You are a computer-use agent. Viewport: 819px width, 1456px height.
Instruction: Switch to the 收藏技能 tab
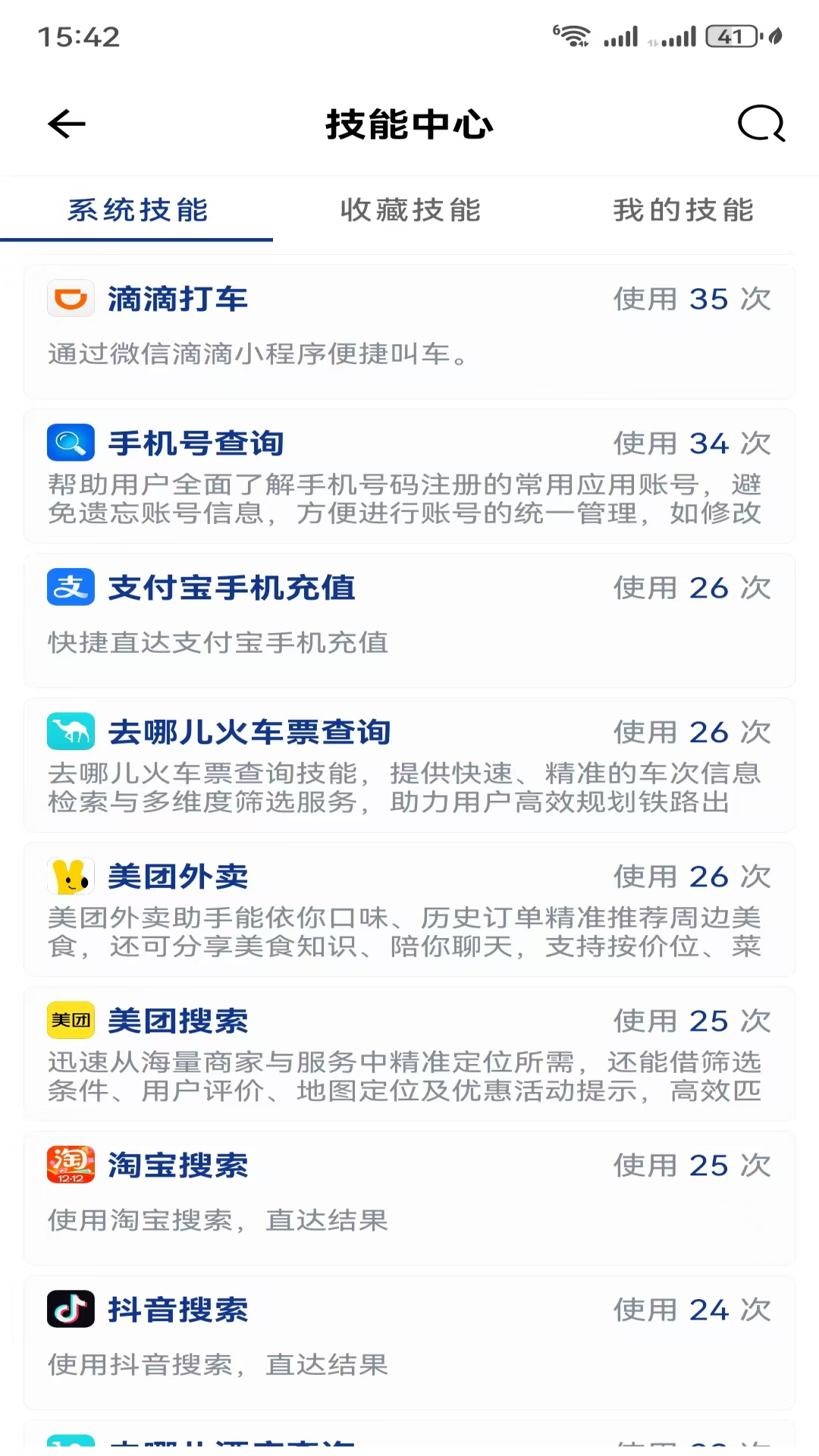[x=409, y=211]
